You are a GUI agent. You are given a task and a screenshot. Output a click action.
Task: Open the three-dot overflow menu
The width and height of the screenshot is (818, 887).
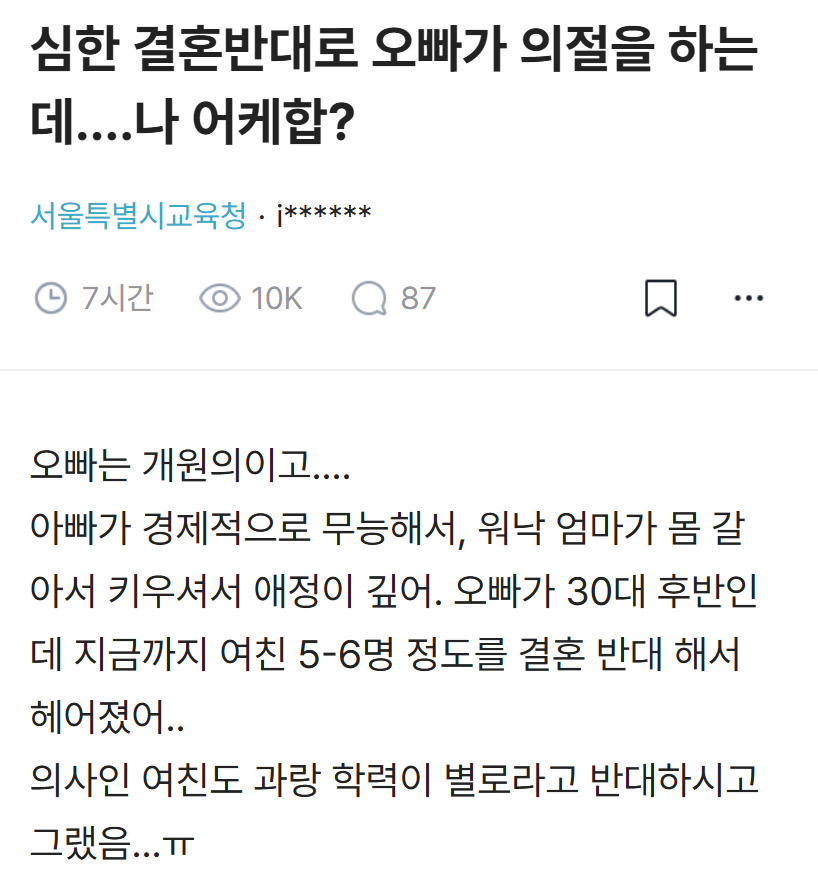[x=748, y=298]
